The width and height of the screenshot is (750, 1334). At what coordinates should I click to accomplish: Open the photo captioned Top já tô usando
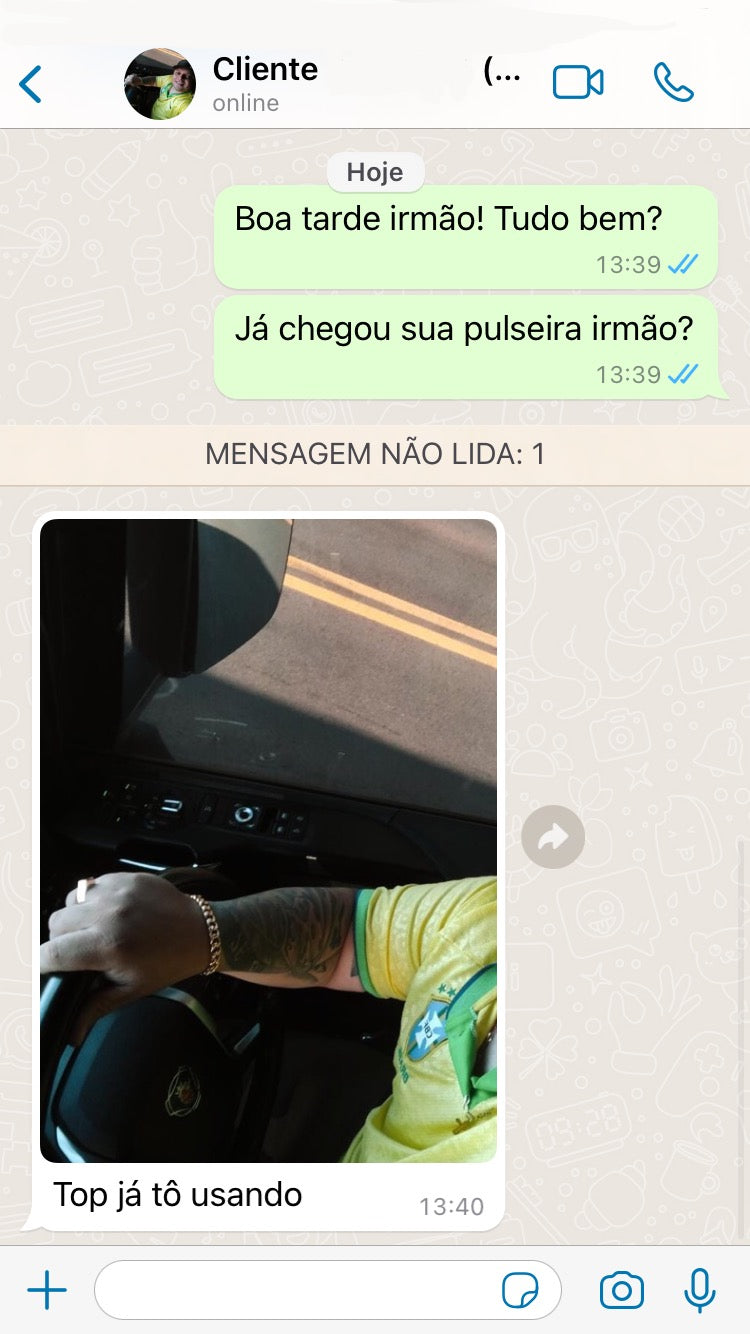coord(268,840)
